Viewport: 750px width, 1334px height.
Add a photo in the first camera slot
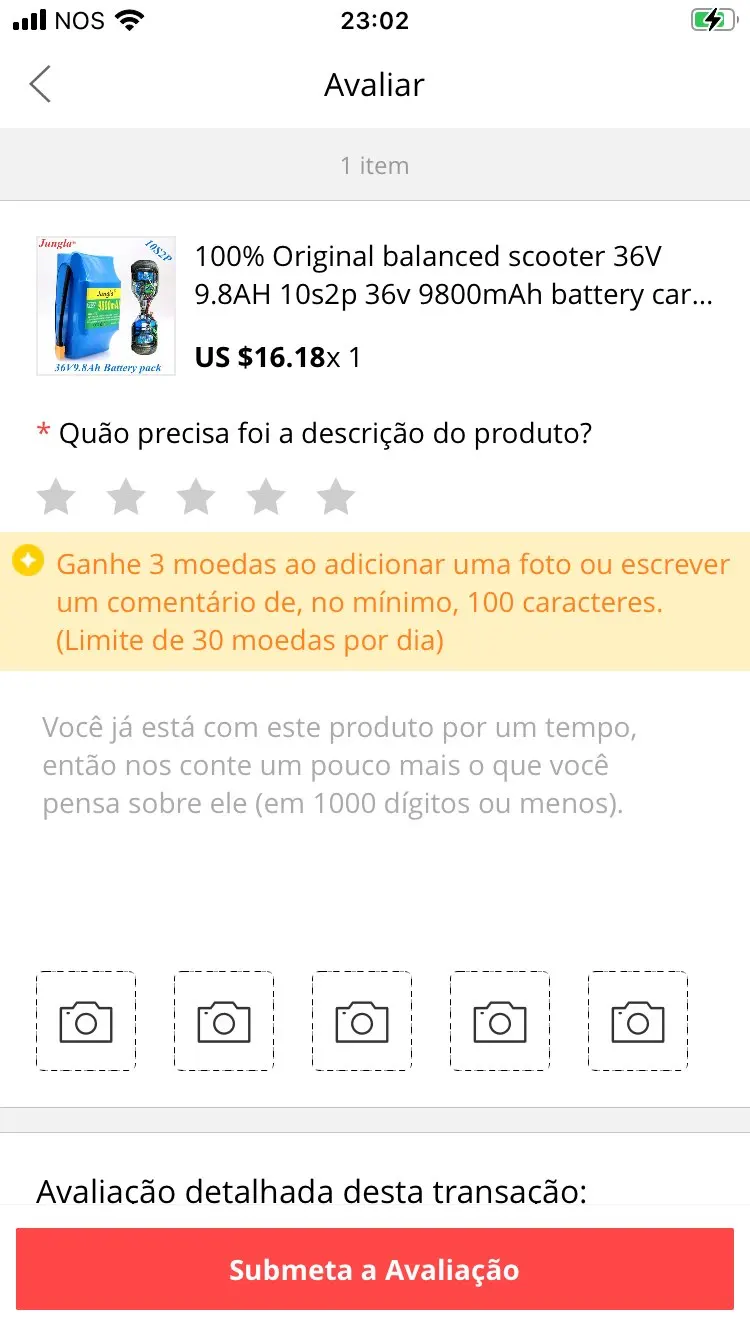86,1021
